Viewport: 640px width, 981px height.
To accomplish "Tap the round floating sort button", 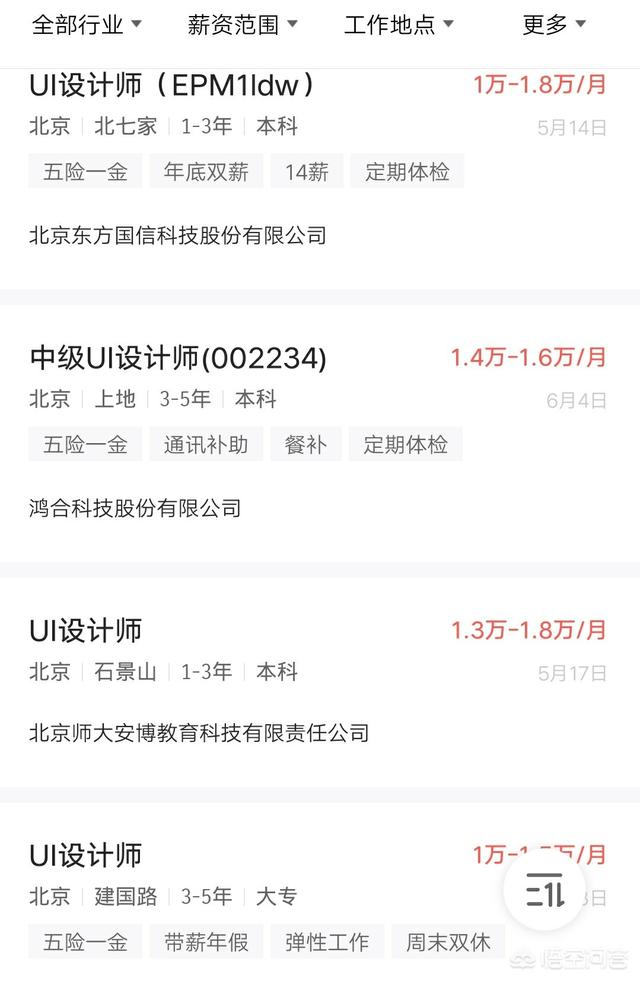I will 544,891.
